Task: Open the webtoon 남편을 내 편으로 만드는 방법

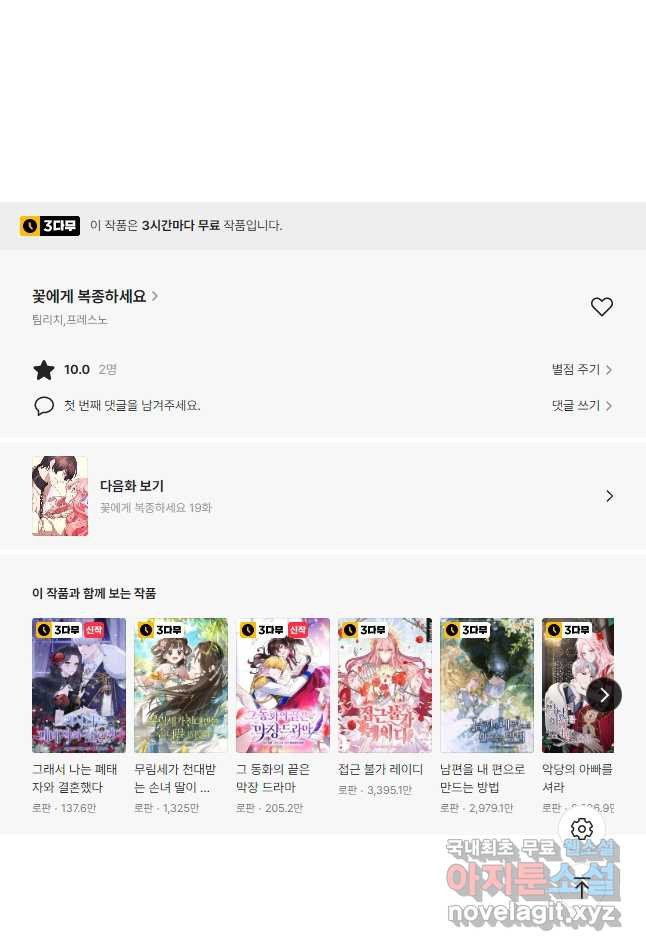Action: [487, 686]
